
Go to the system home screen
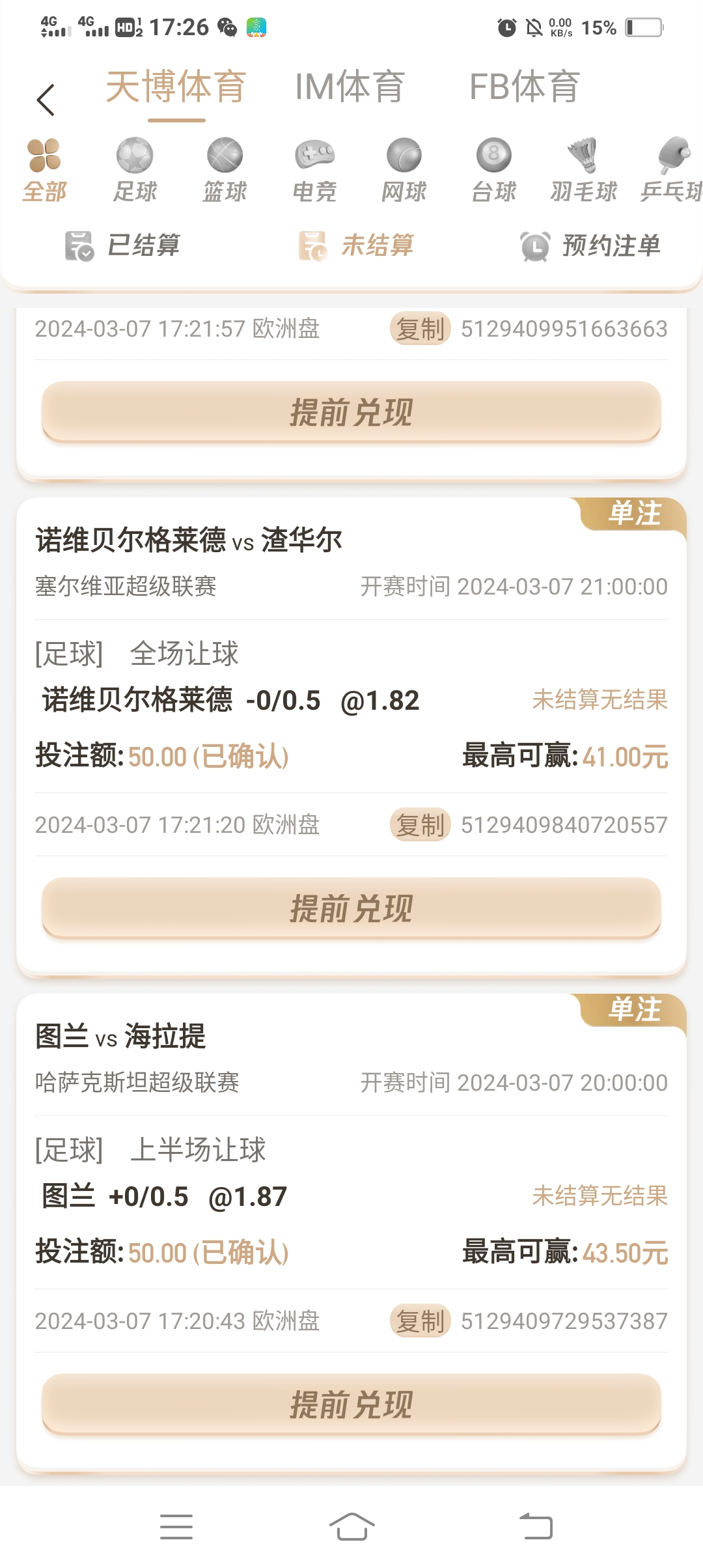(x=351, y=1527)
